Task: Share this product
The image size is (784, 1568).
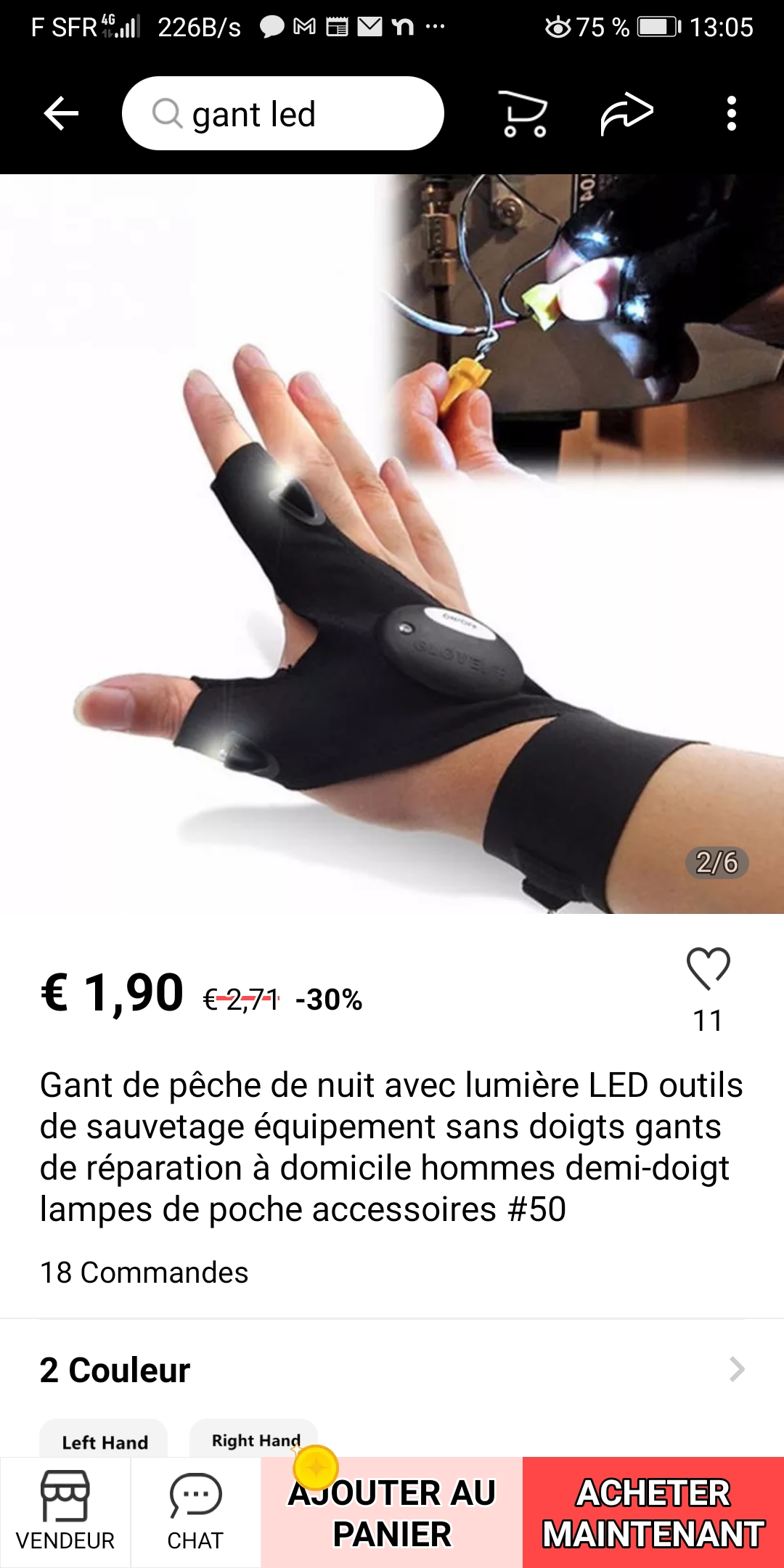Action: (x=626, y=114)
